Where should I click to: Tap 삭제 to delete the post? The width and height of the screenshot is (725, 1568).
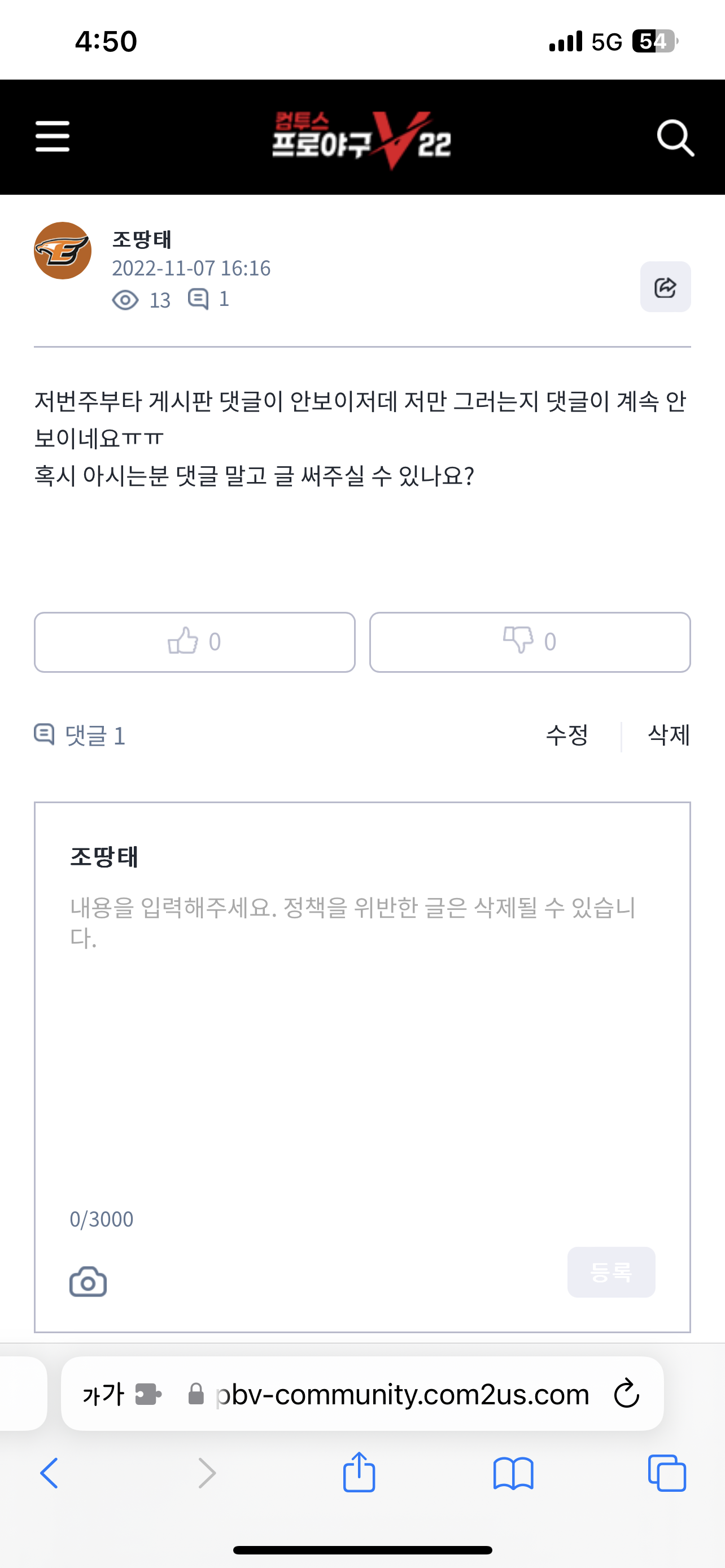[669, 735]
